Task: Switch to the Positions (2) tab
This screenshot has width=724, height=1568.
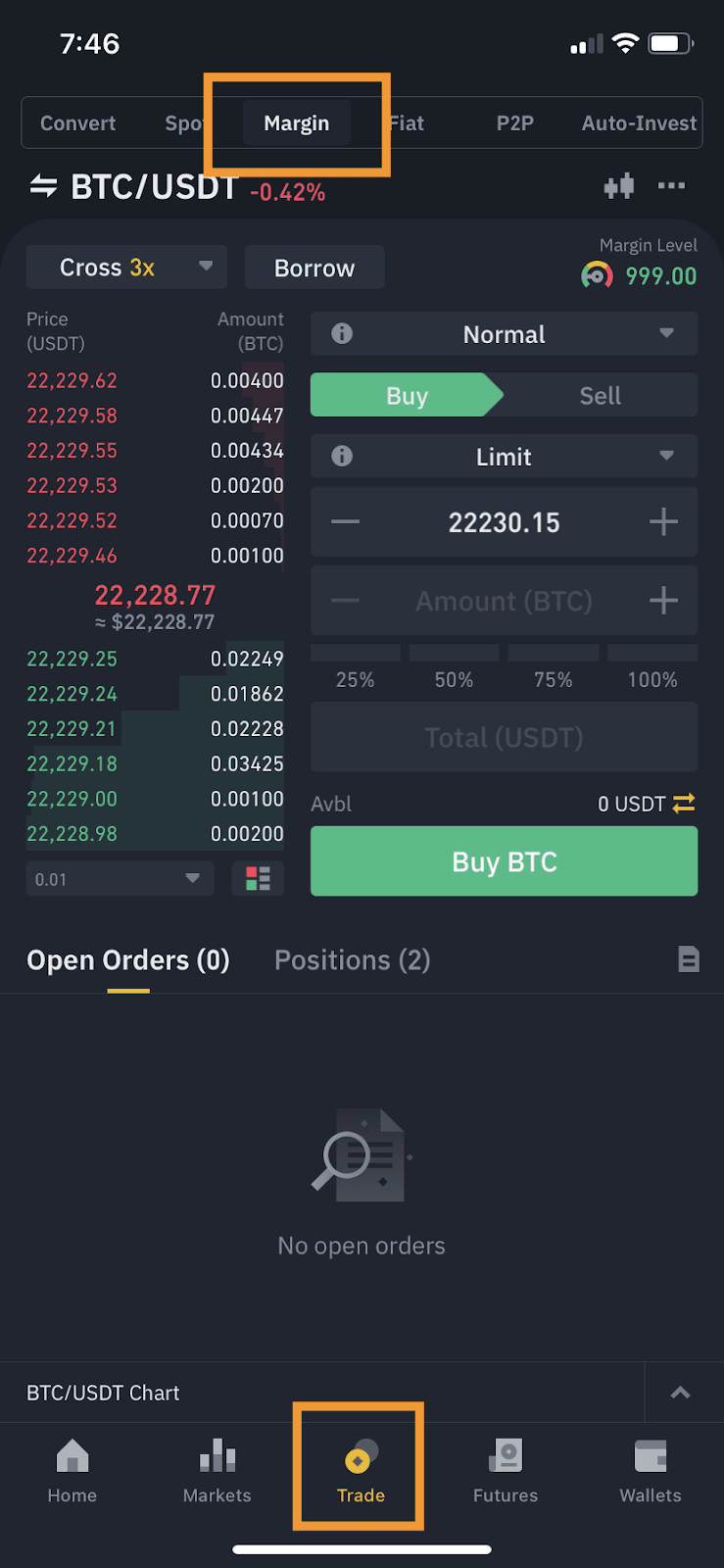Action: (352, 960)
